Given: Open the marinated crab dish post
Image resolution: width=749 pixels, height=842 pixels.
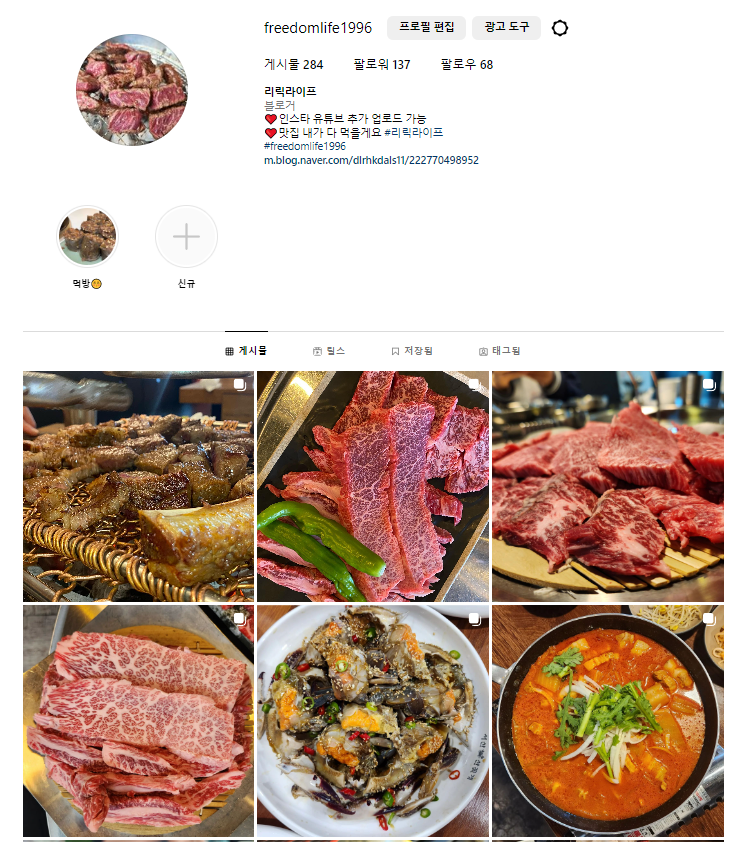Looking at the screenshot, I should tap(372, 720).
